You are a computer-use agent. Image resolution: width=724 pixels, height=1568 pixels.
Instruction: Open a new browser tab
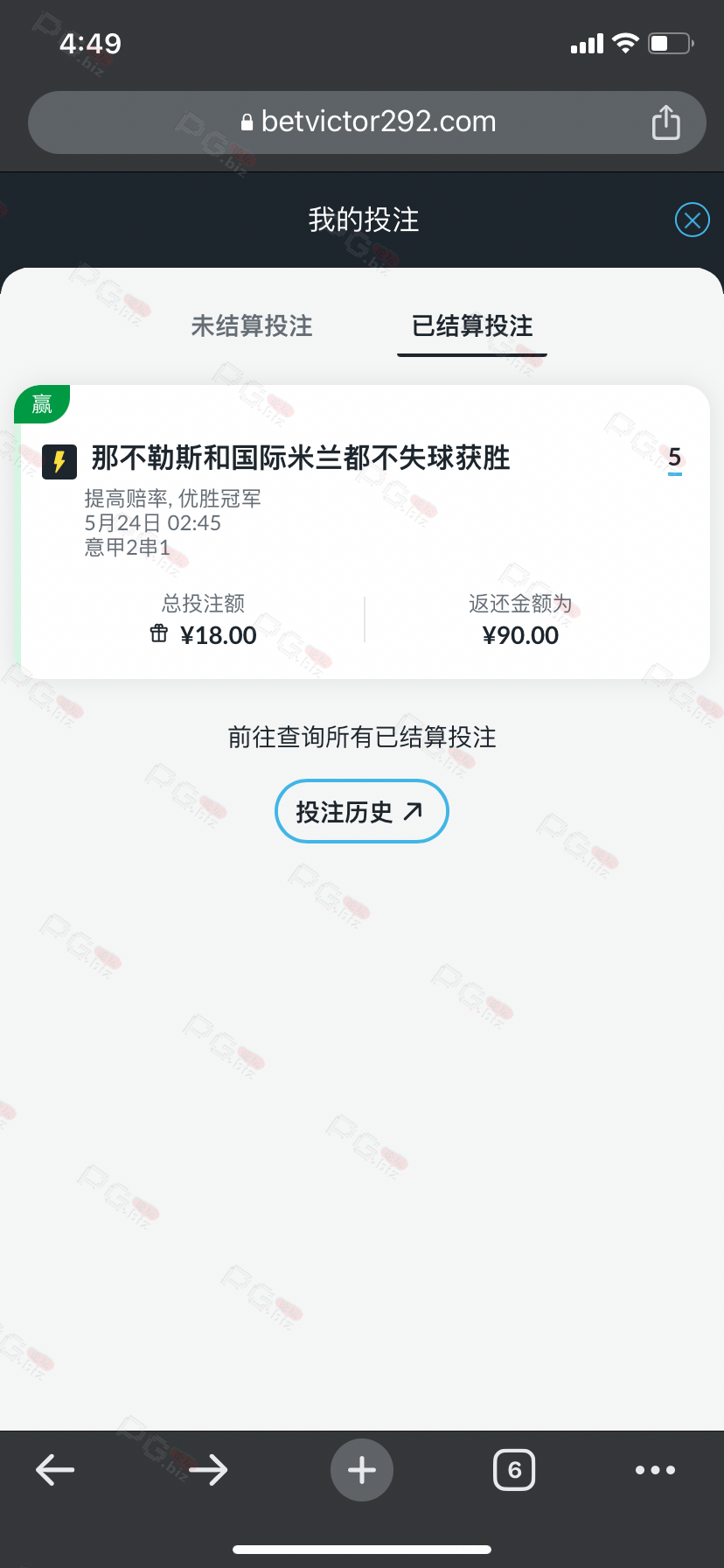[x=362, y=1470]
